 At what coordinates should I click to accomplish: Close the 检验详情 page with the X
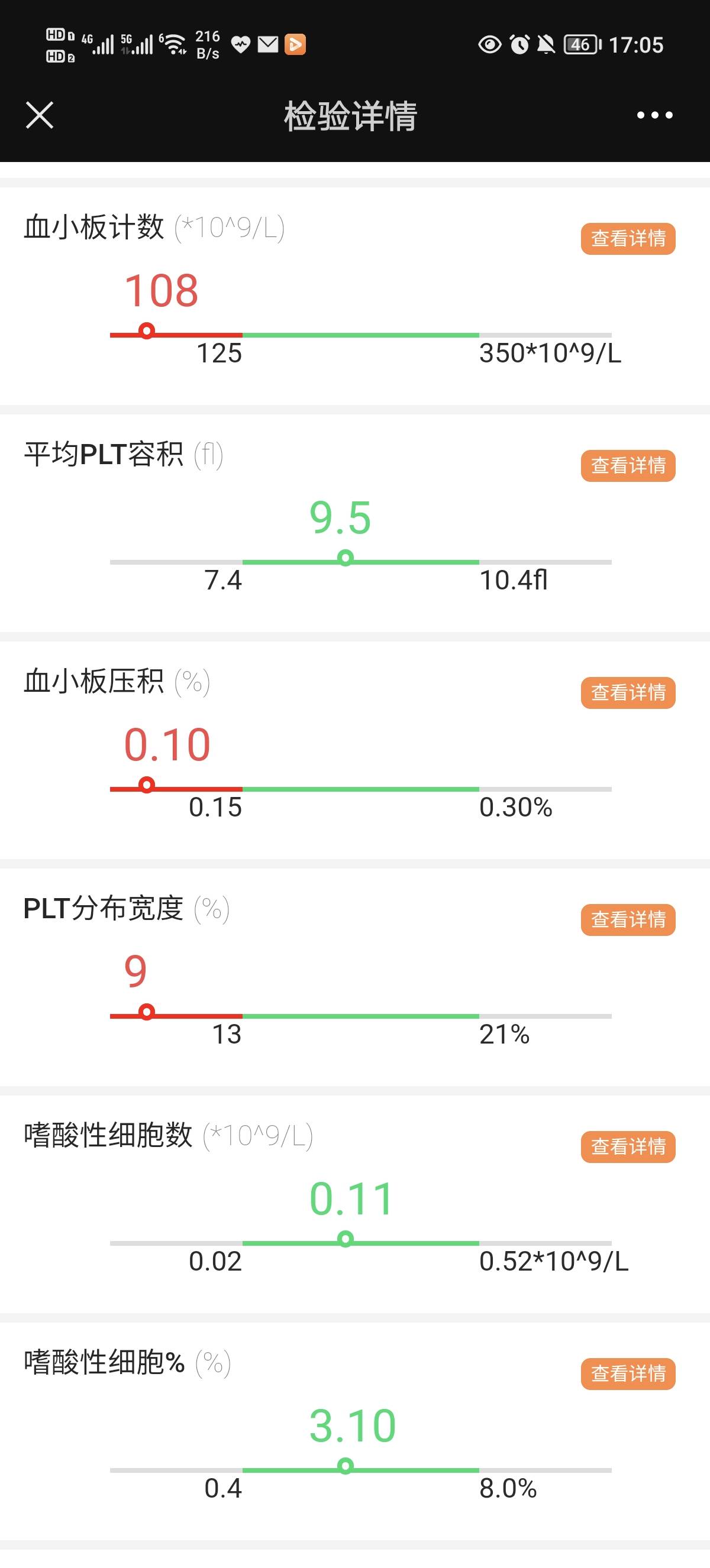pos(40,116)
